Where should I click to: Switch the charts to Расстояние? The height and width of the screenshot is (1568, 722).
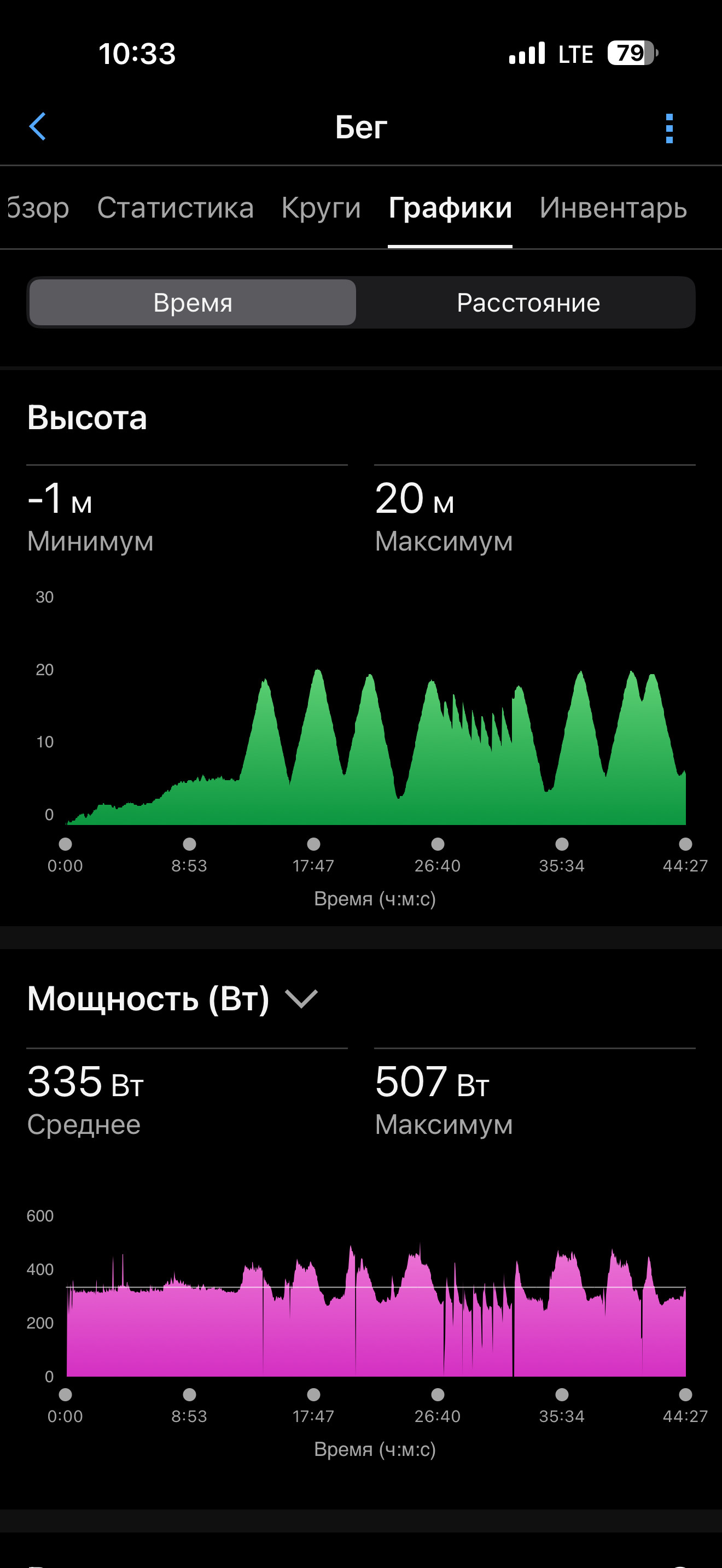pyautogui.click(x=528, y=302)
